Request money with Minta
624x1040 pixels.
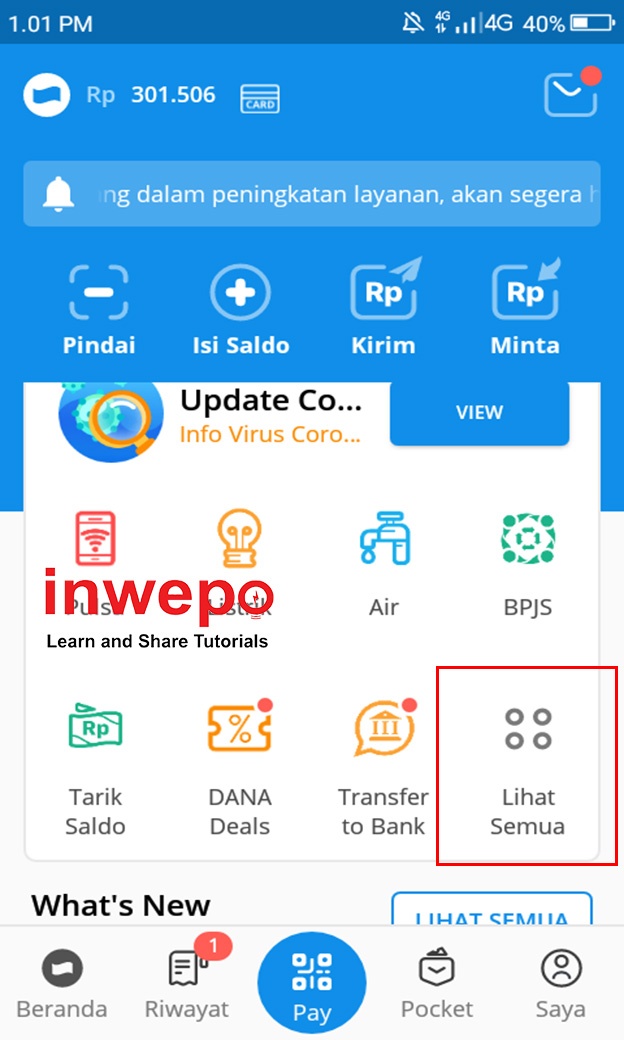coord(525,308)
